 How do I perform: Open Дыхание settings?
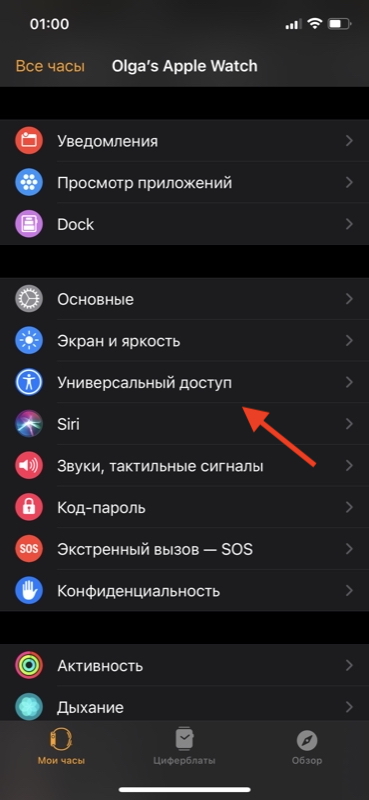[184, 707]
